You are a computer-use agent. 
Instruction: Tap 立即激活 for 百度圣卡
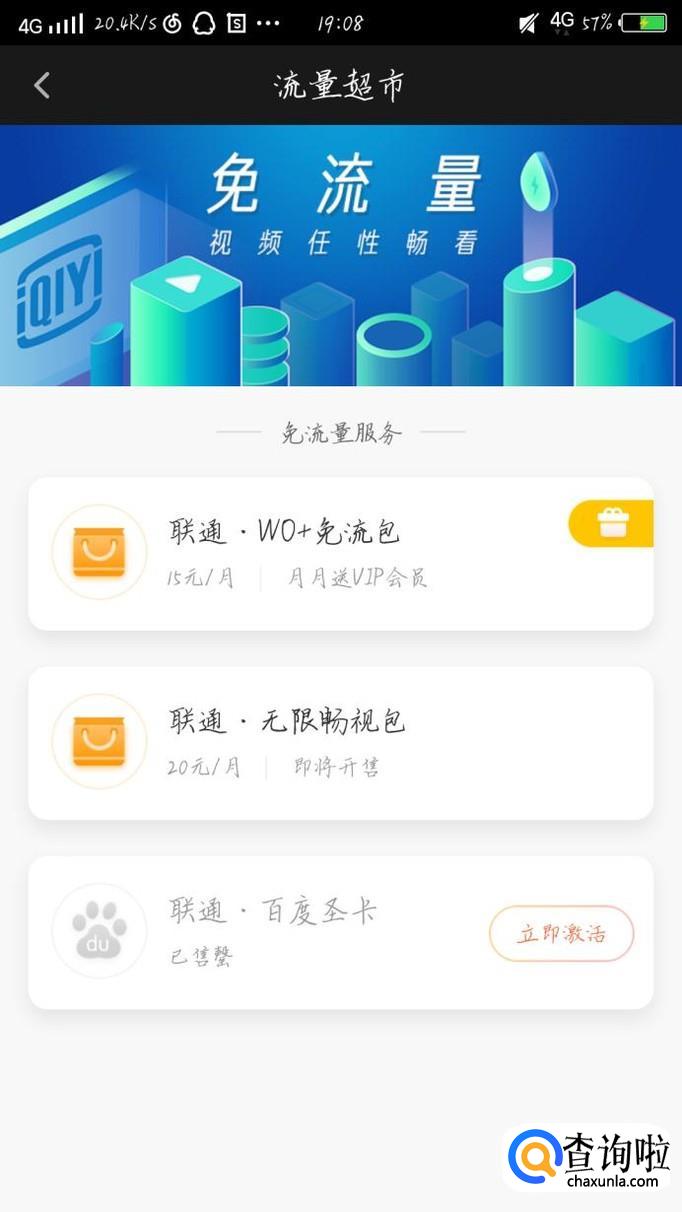(x=561, y=934)
